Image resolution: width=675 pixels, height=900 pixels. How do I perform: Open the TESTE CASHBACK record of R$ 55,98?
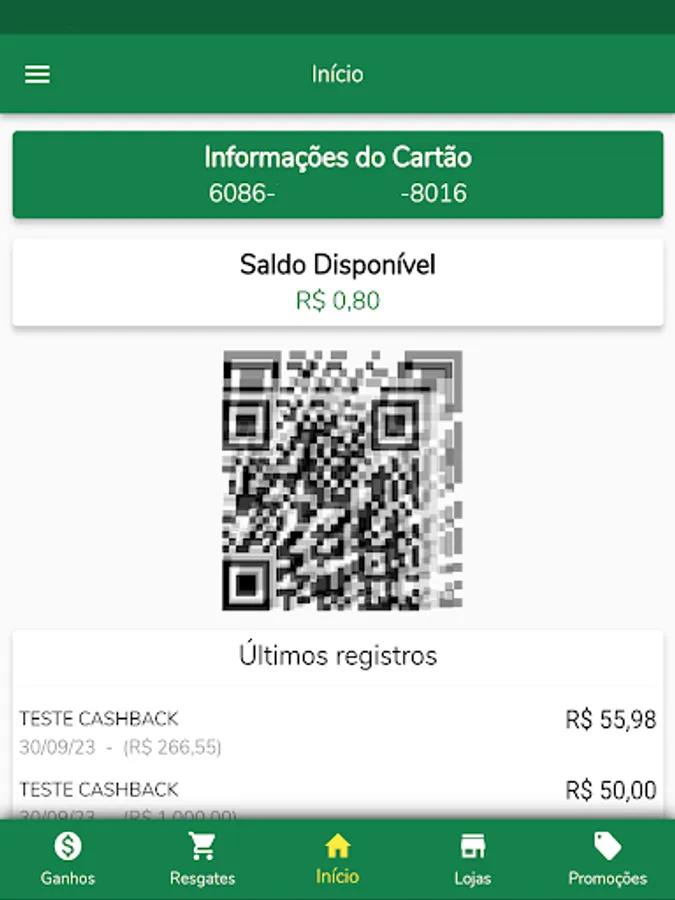point(337,731)
